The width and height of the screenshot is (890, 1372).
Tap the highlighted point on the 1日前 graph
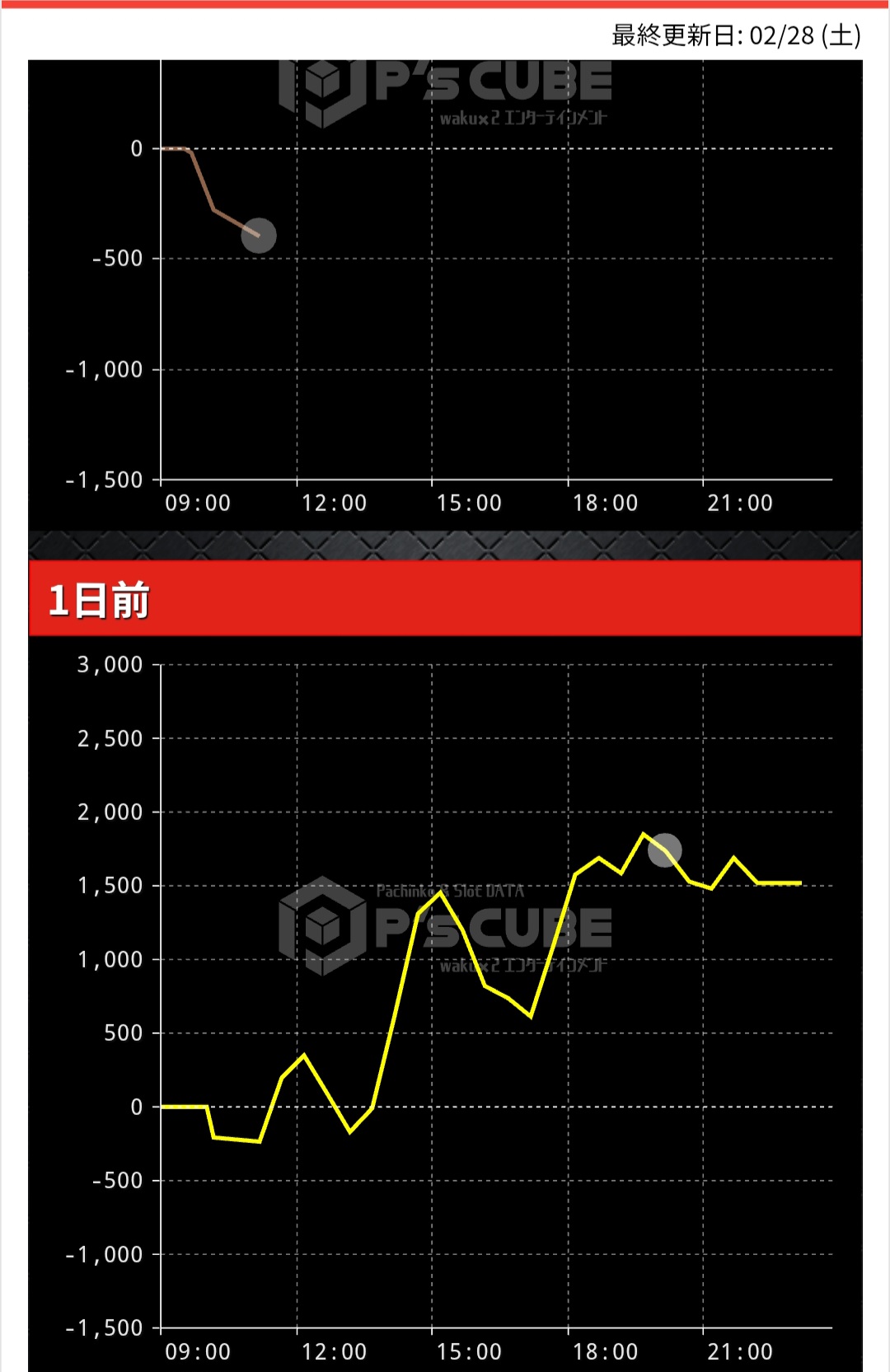665,850
